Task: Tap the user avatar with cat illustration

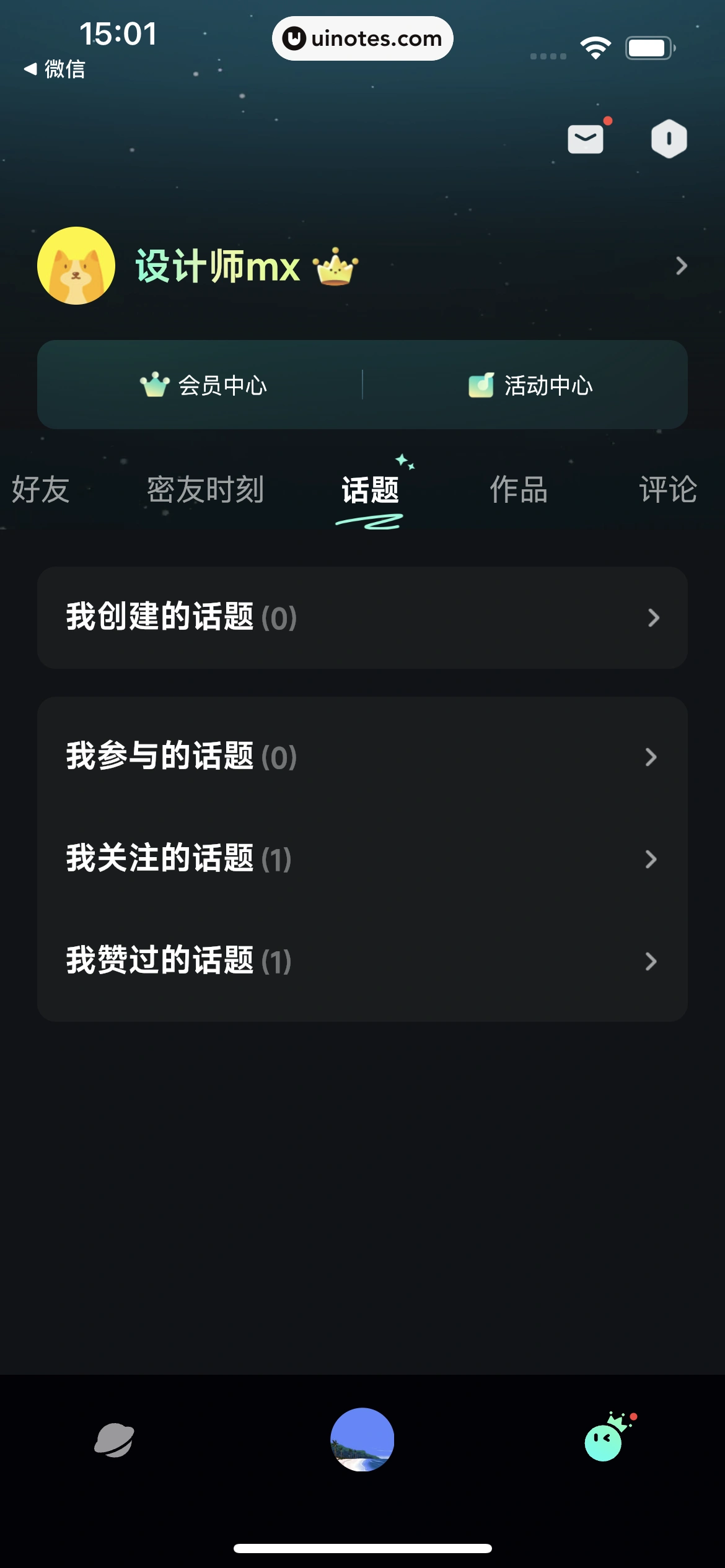Action: [76, 265]
